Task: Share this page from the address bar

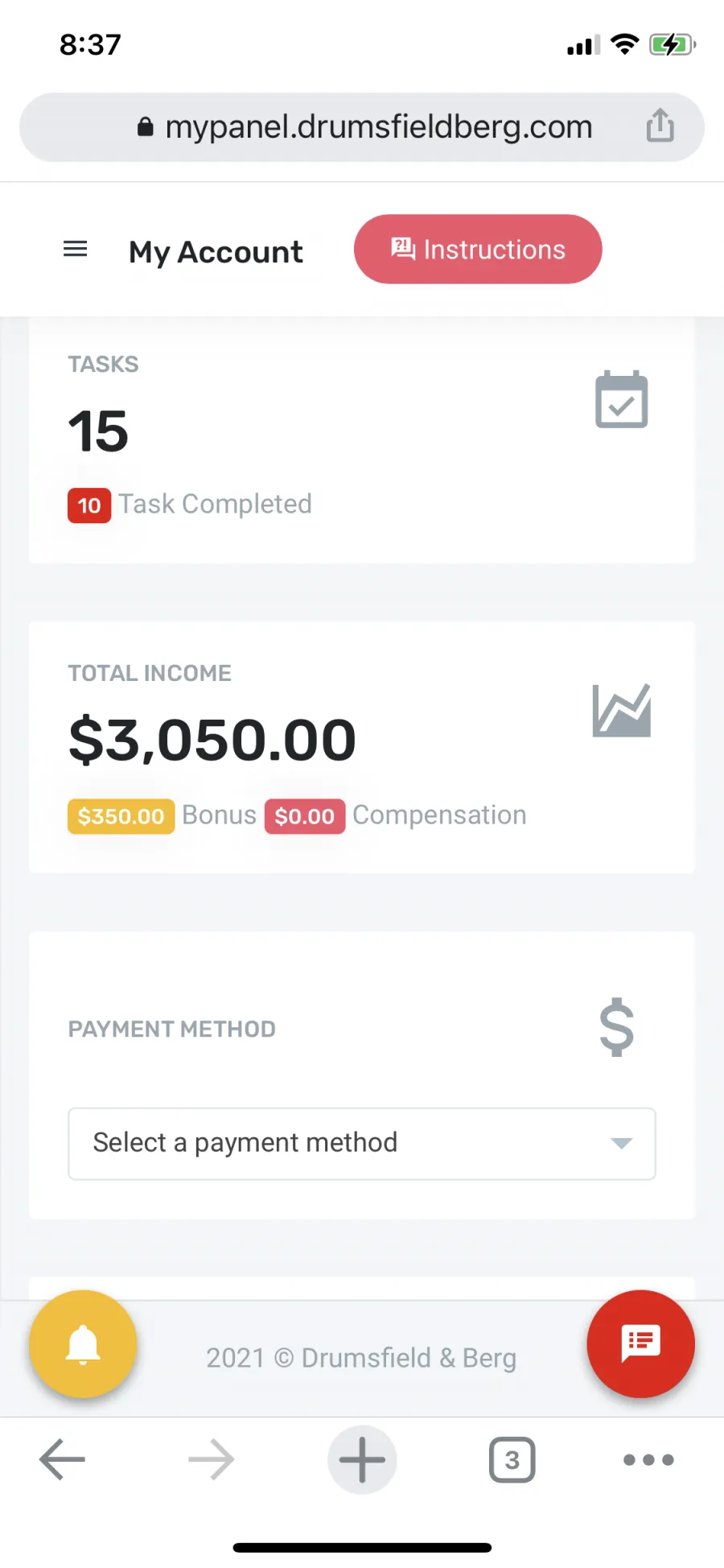Action: point(660,126)
